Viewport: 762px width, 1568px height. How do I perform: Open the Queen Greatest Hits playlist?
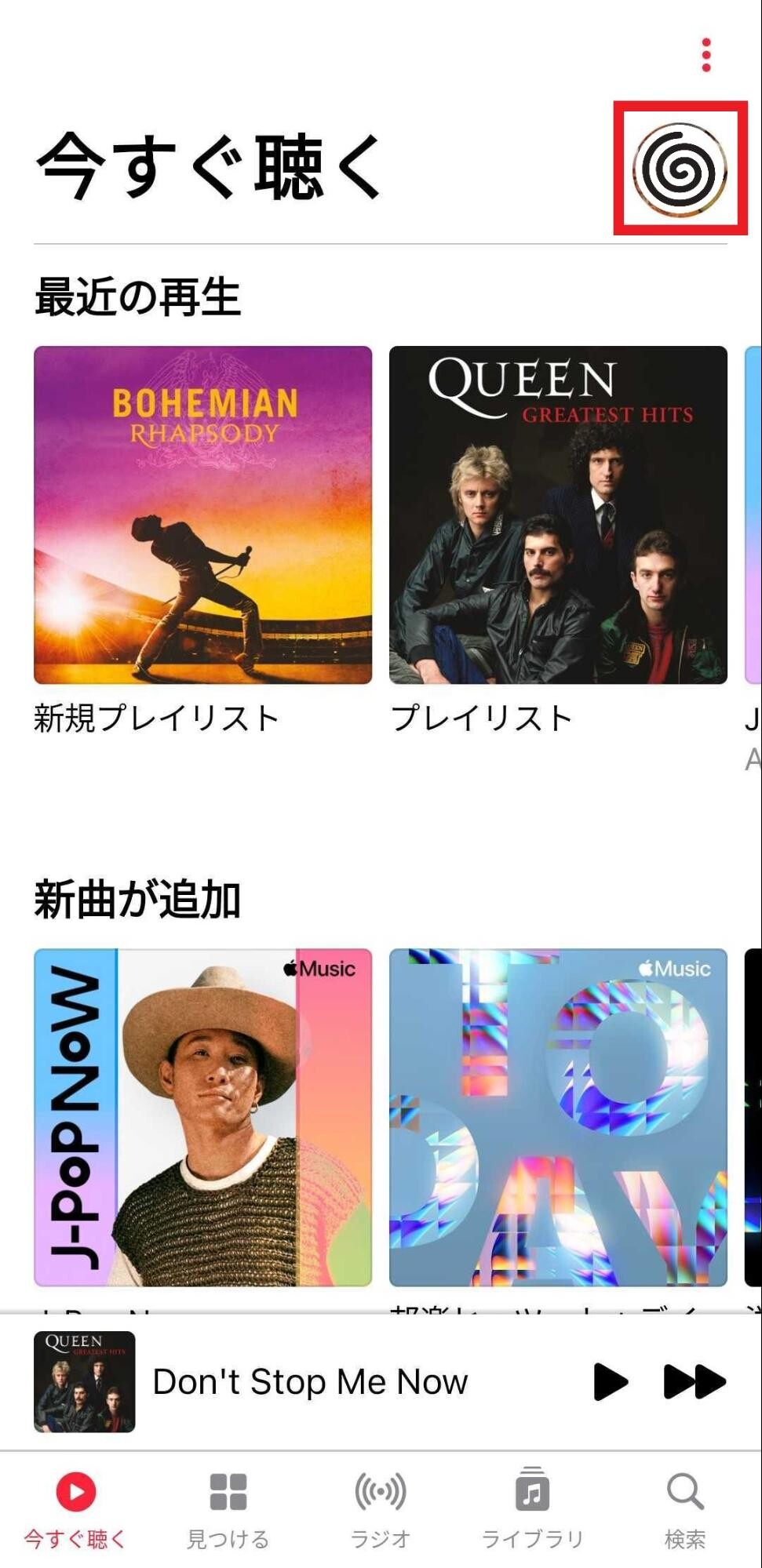tap(558, 515)
